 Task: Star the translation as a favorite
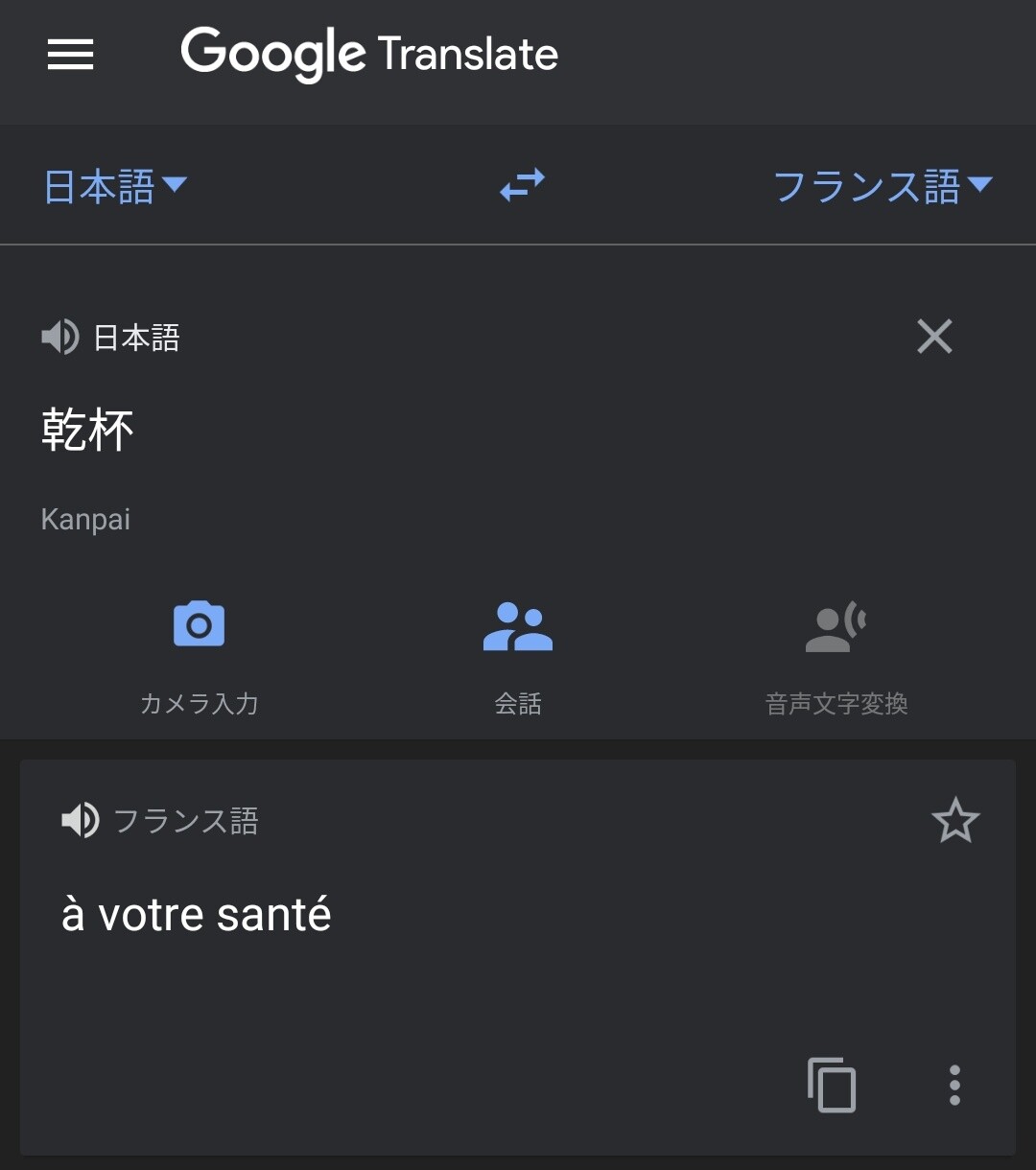(x=955, y=820)
